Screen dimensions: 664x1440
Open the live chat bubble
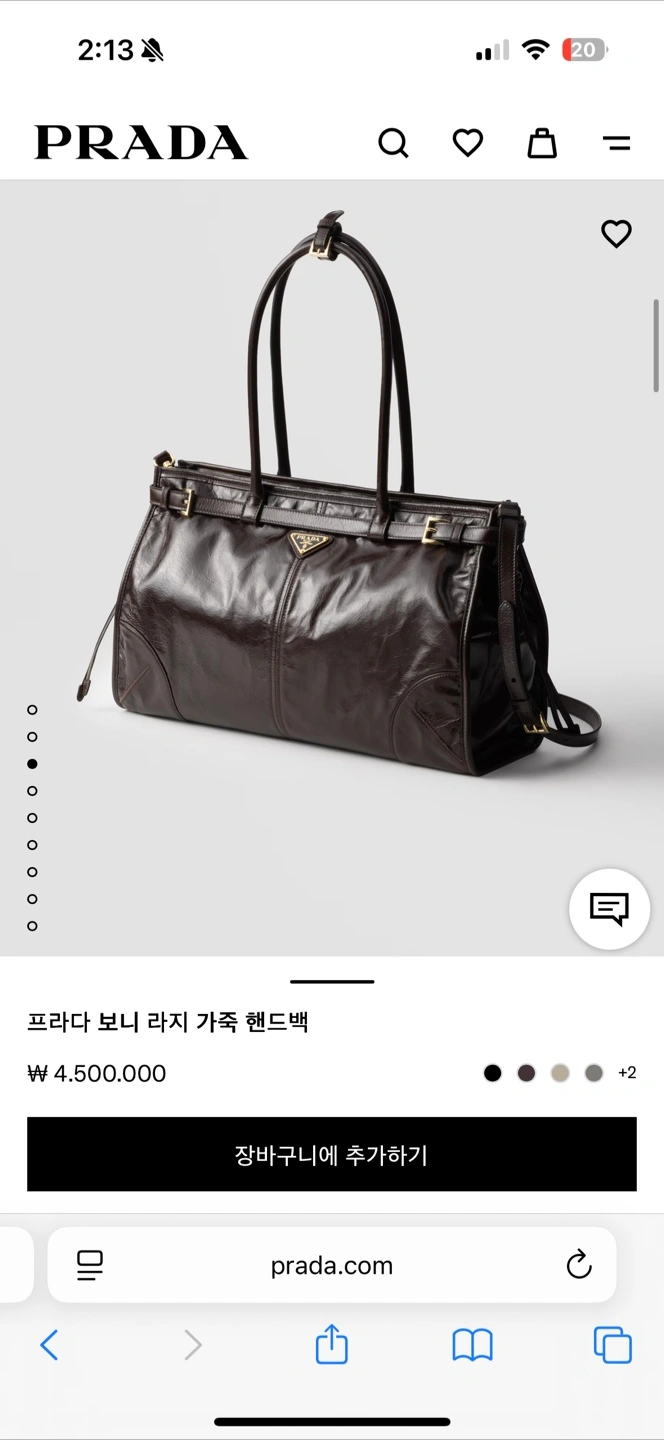coord(609,909)
